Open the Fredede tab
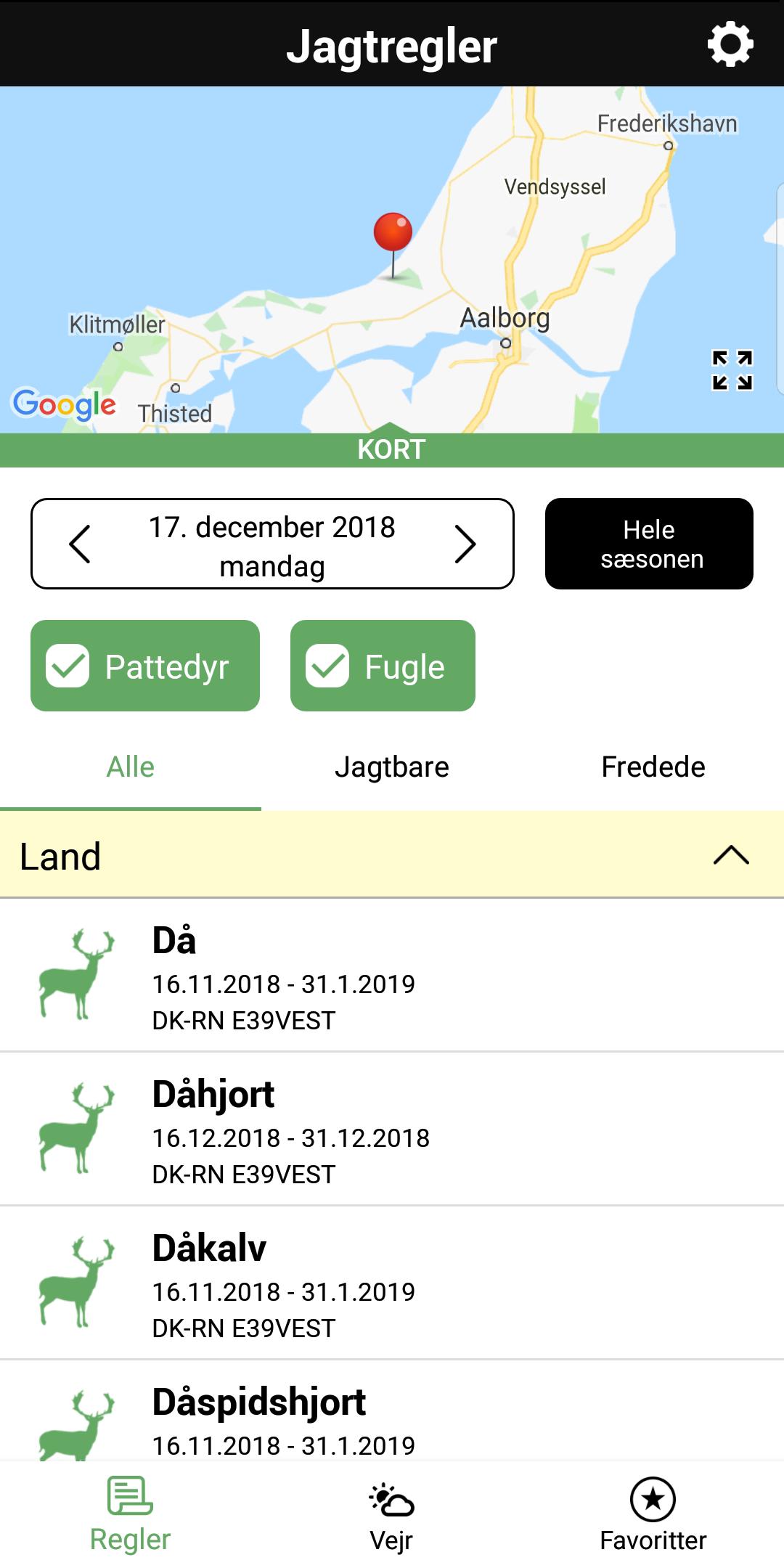The height and width of the screenshot is (1568, 784). coord(653,767)
